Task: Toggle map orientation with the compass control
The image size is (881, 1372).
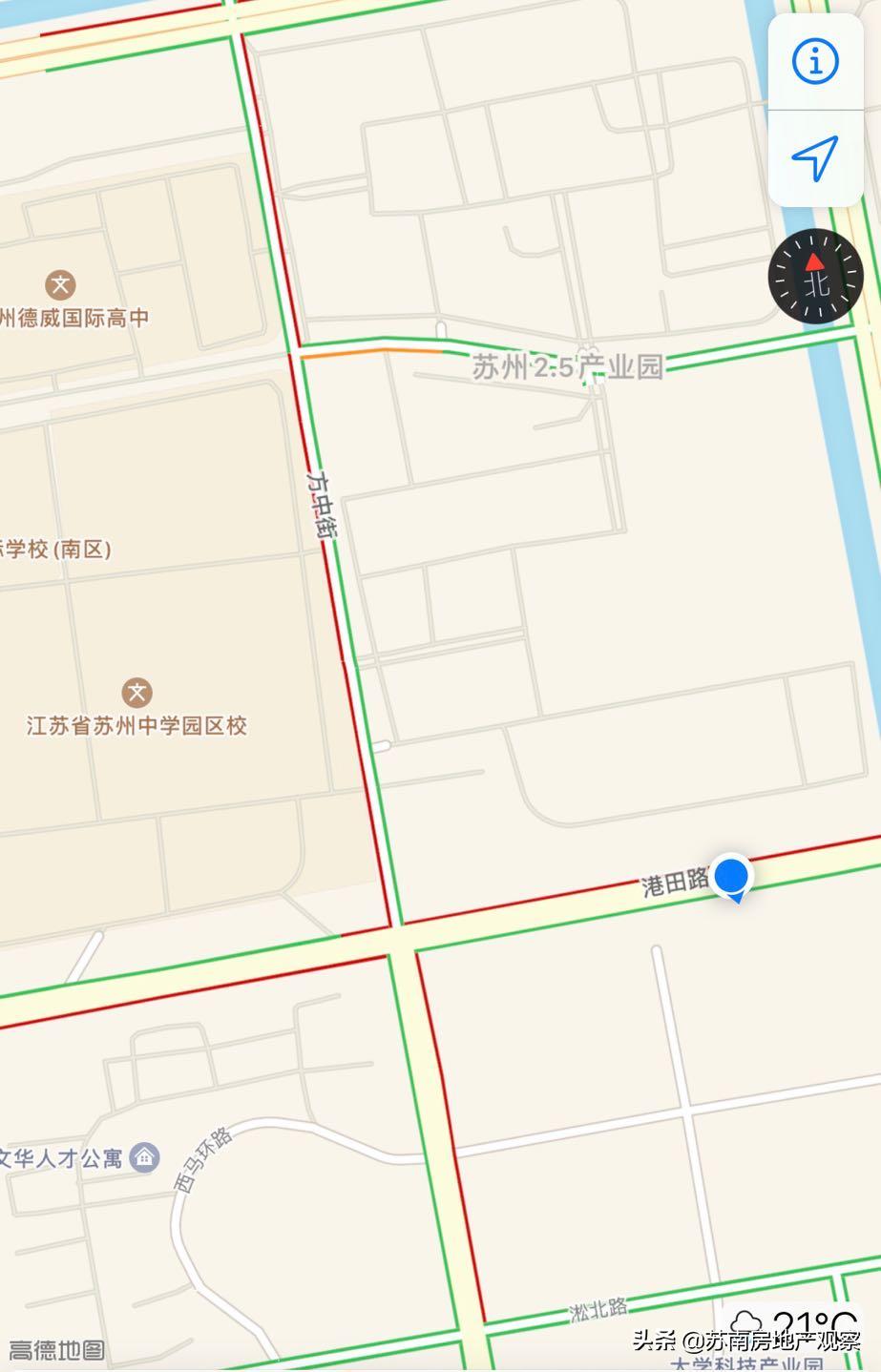Action: 816,277
